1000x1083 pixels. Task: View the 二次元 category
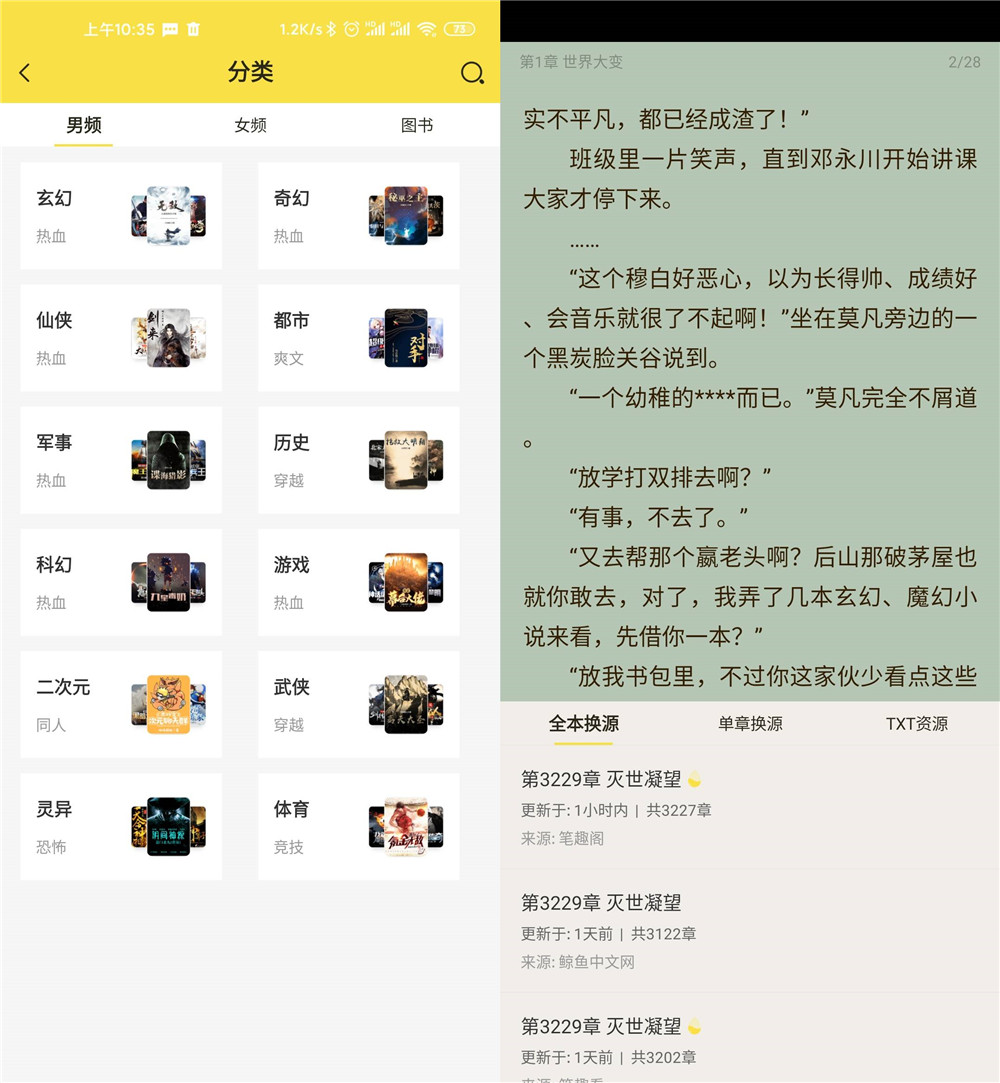pyautogui.click(x=121, y=704)
